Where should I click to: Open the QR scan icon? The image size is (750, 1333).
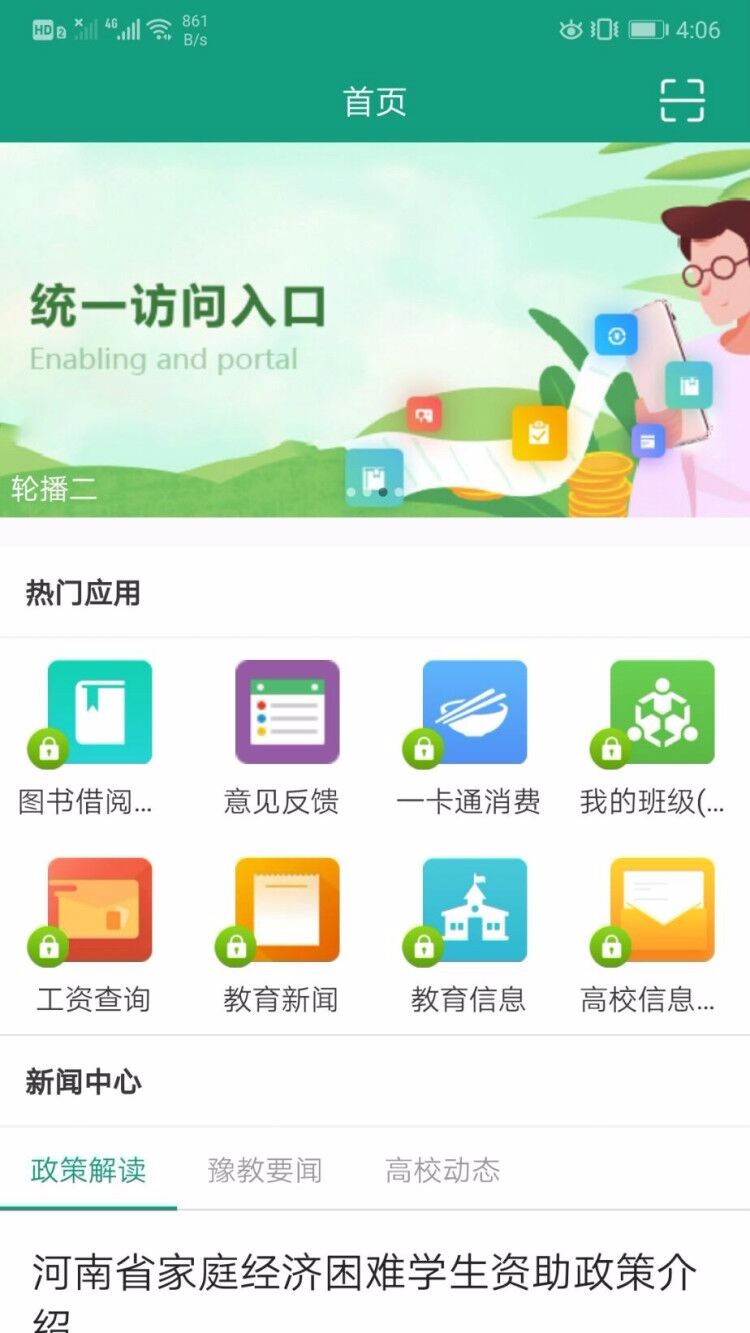[682, 101]
